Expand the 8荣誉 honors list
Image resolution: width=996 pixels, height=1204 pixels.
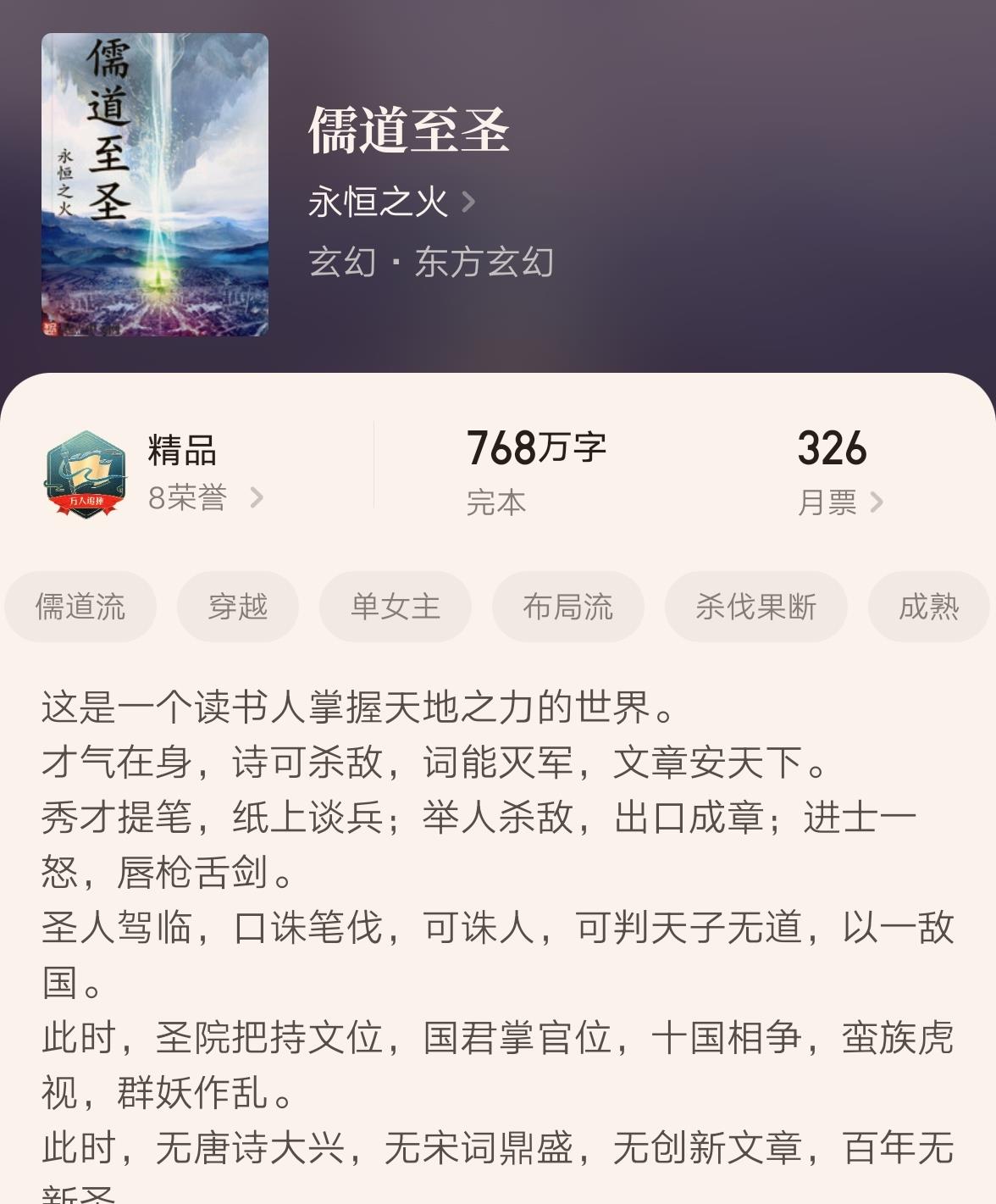tap(203, 498)
